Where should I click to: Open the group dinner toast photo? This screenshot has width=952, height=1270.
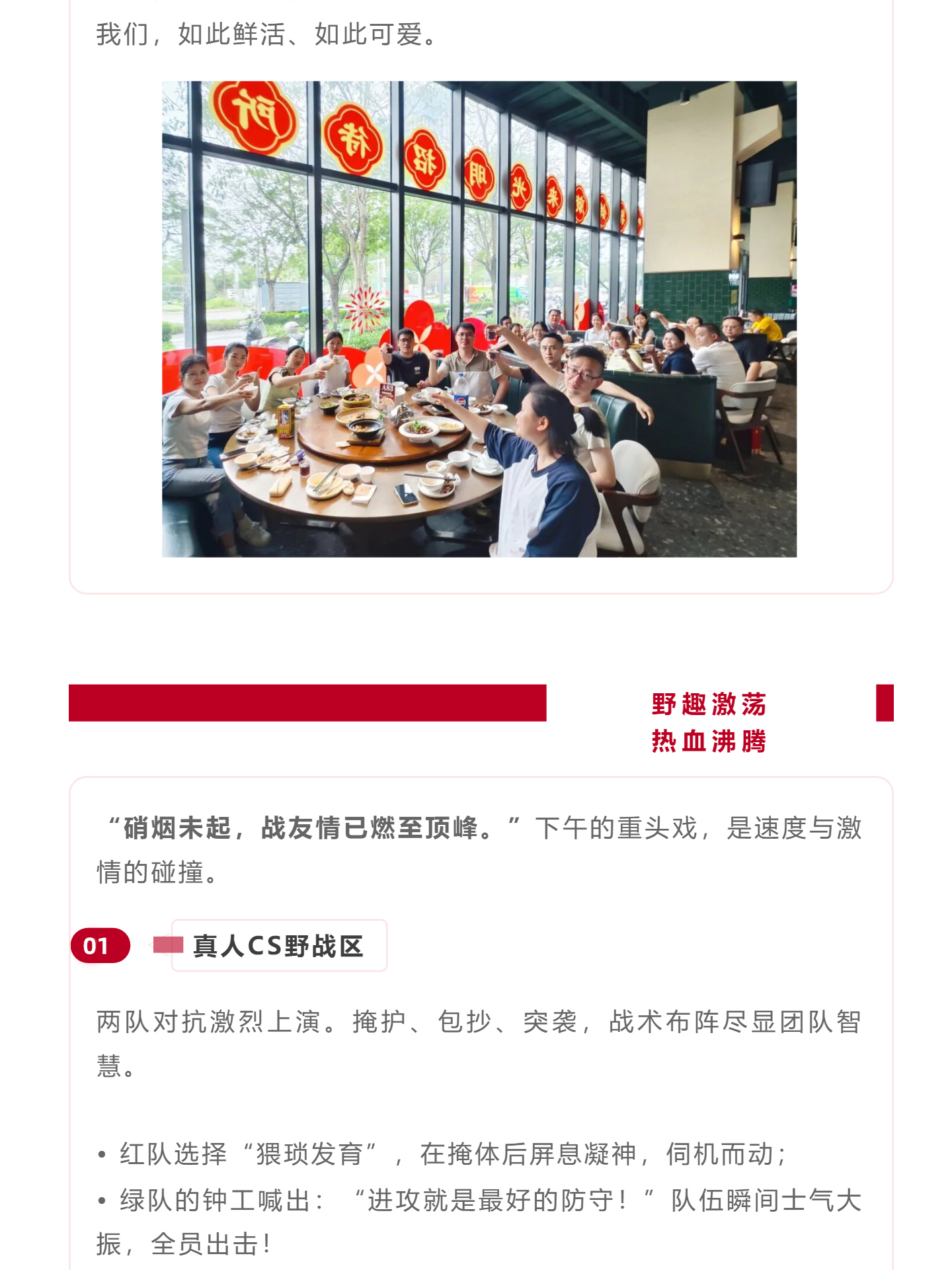pos(479,319)
